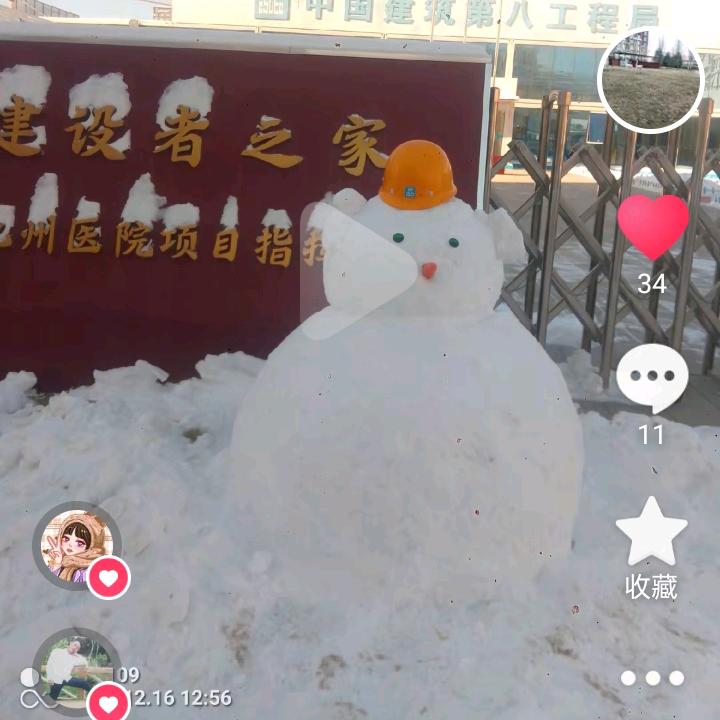Like this video with the heart
The height and width of the screenshot is (720, 720).
(653, 226)
